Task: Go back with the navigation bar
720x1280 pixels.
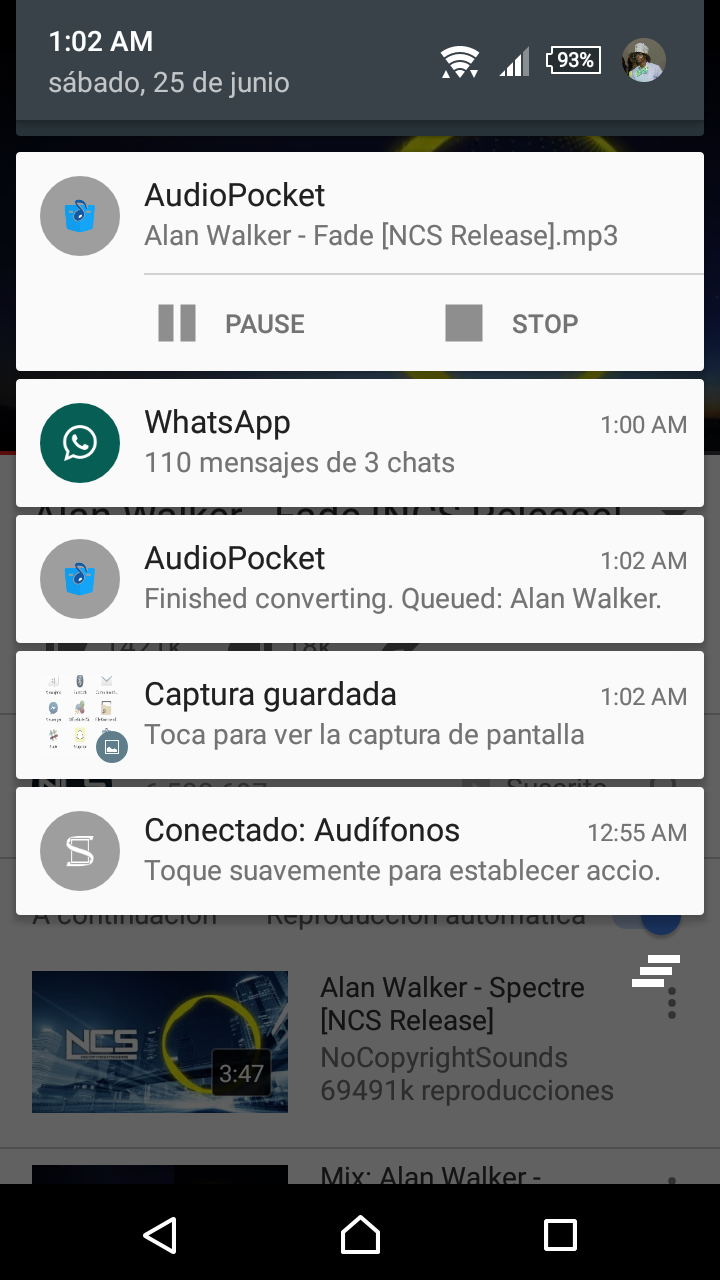Action: (x=160, y=1235)
